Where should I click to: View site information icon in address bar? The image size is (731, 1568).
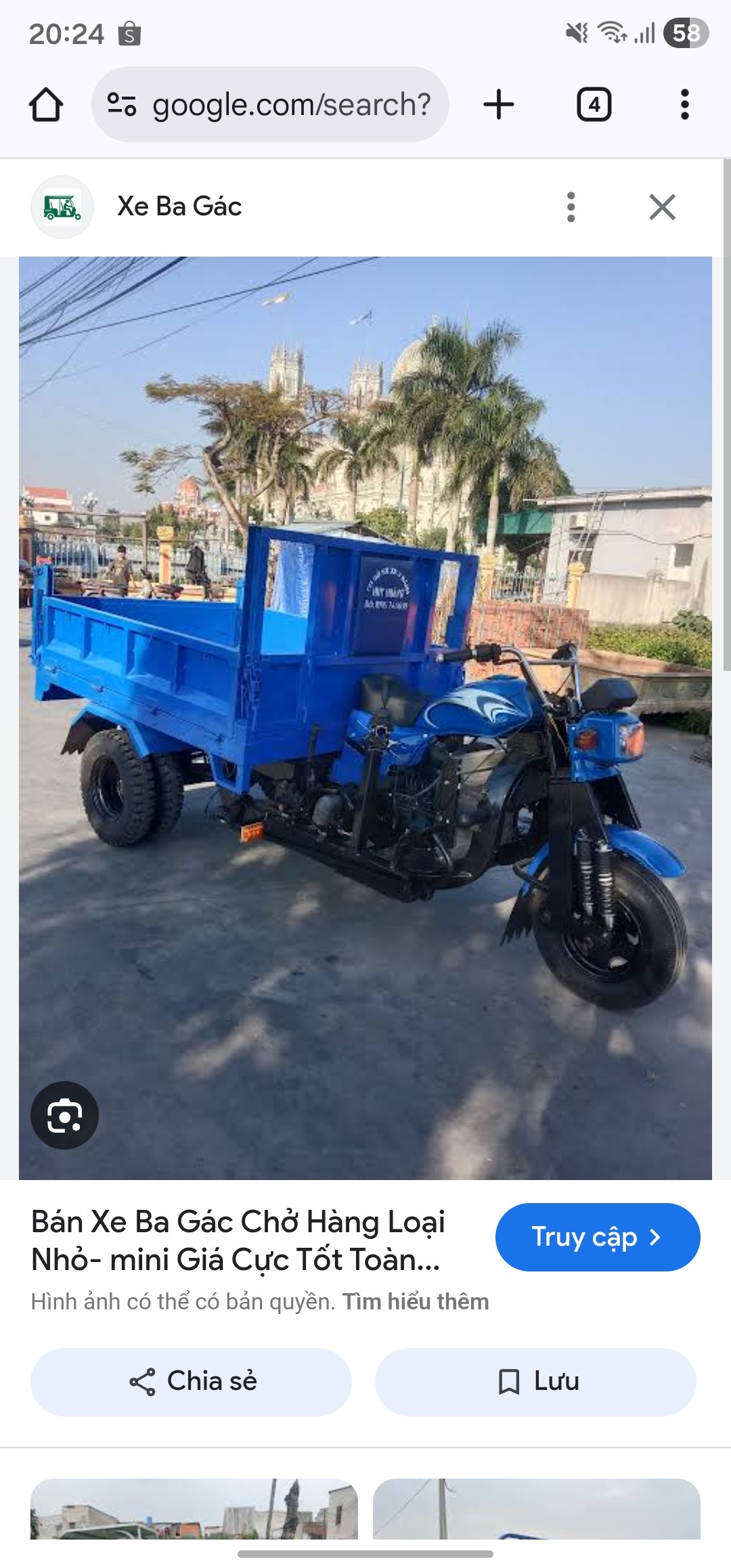(x=123, y=105)
